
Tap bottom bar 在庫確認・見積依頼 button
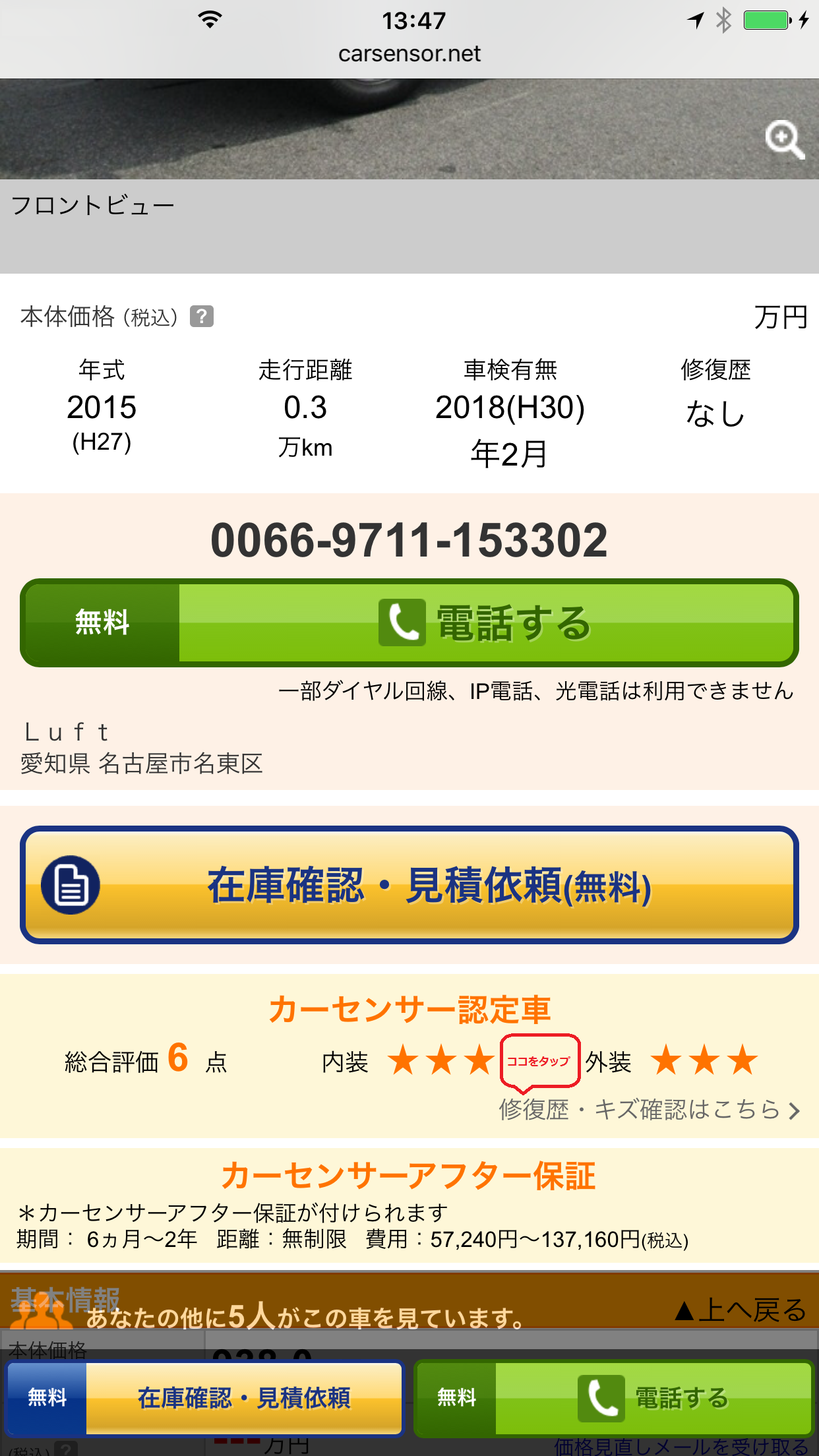click(205, 1398)
